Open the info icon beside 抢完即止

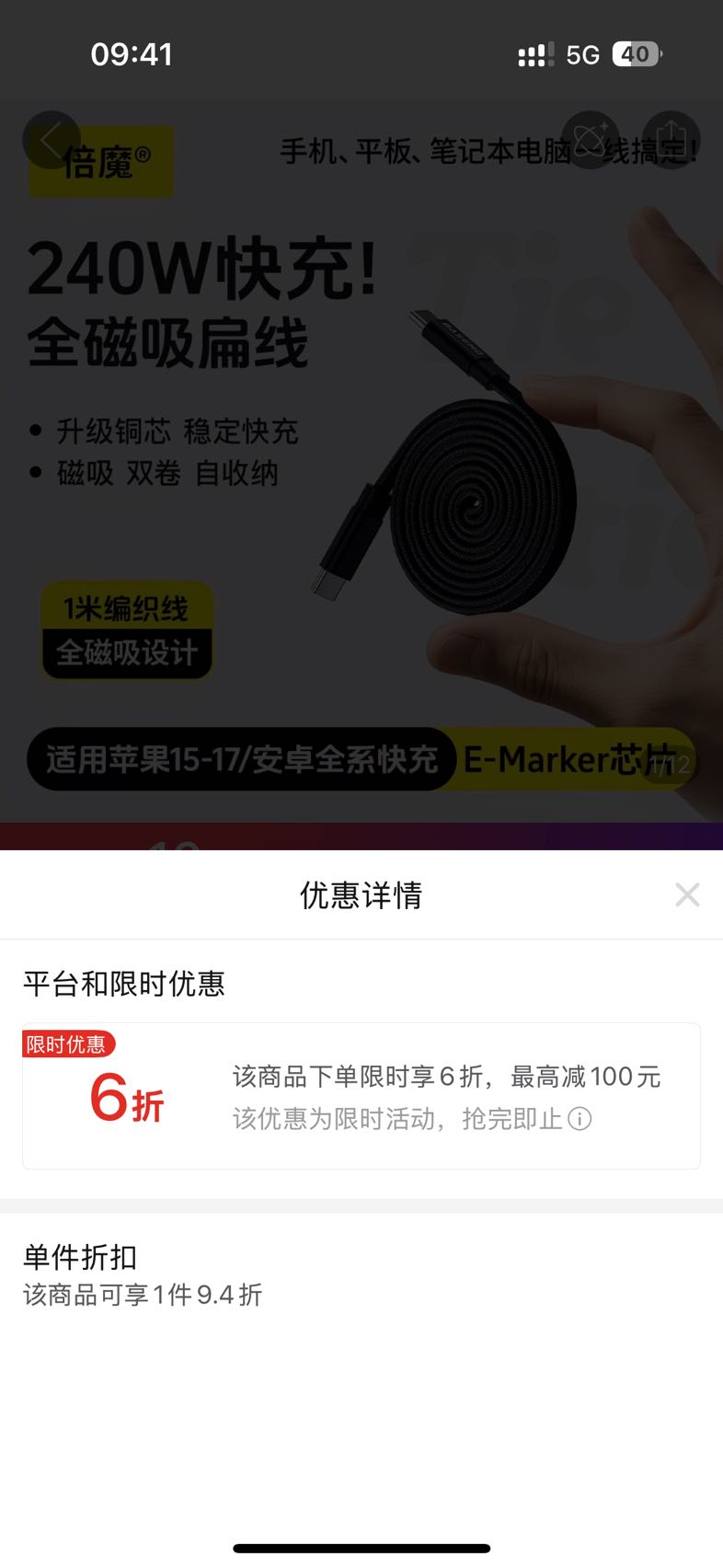[580, 1119]
